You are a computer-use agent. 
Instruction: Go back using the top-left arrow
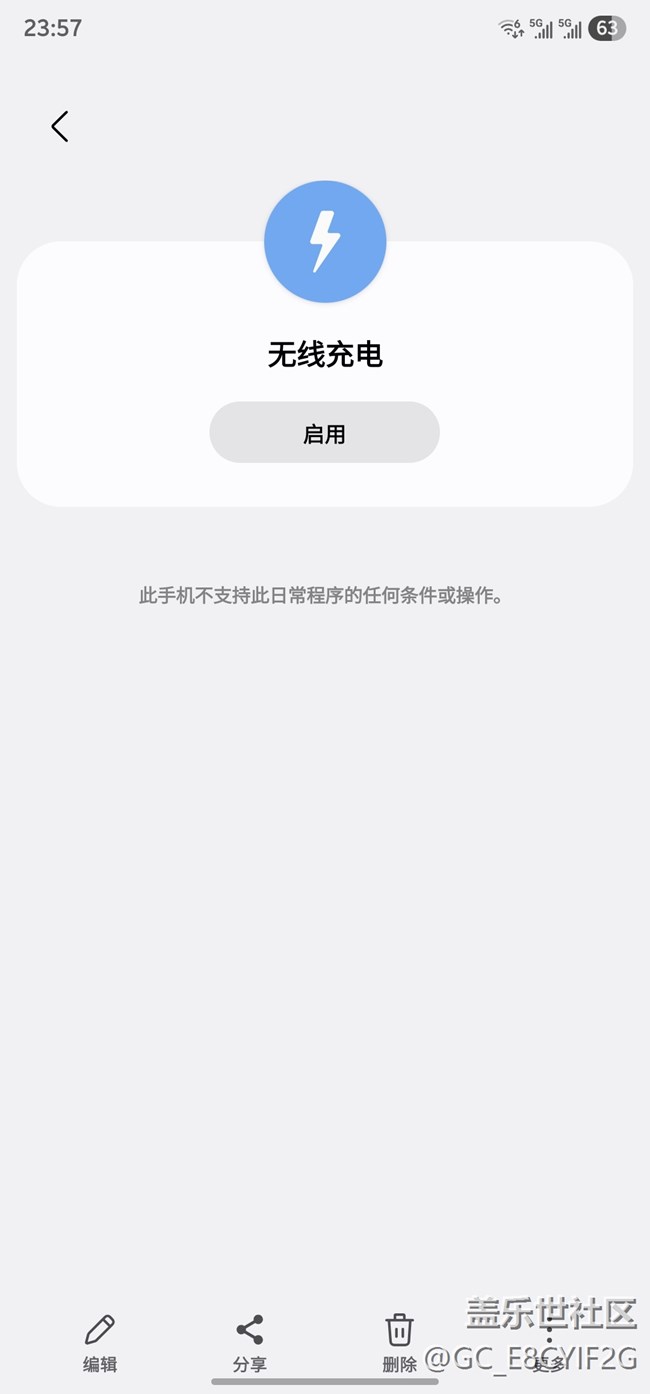(x=60, y=126)
